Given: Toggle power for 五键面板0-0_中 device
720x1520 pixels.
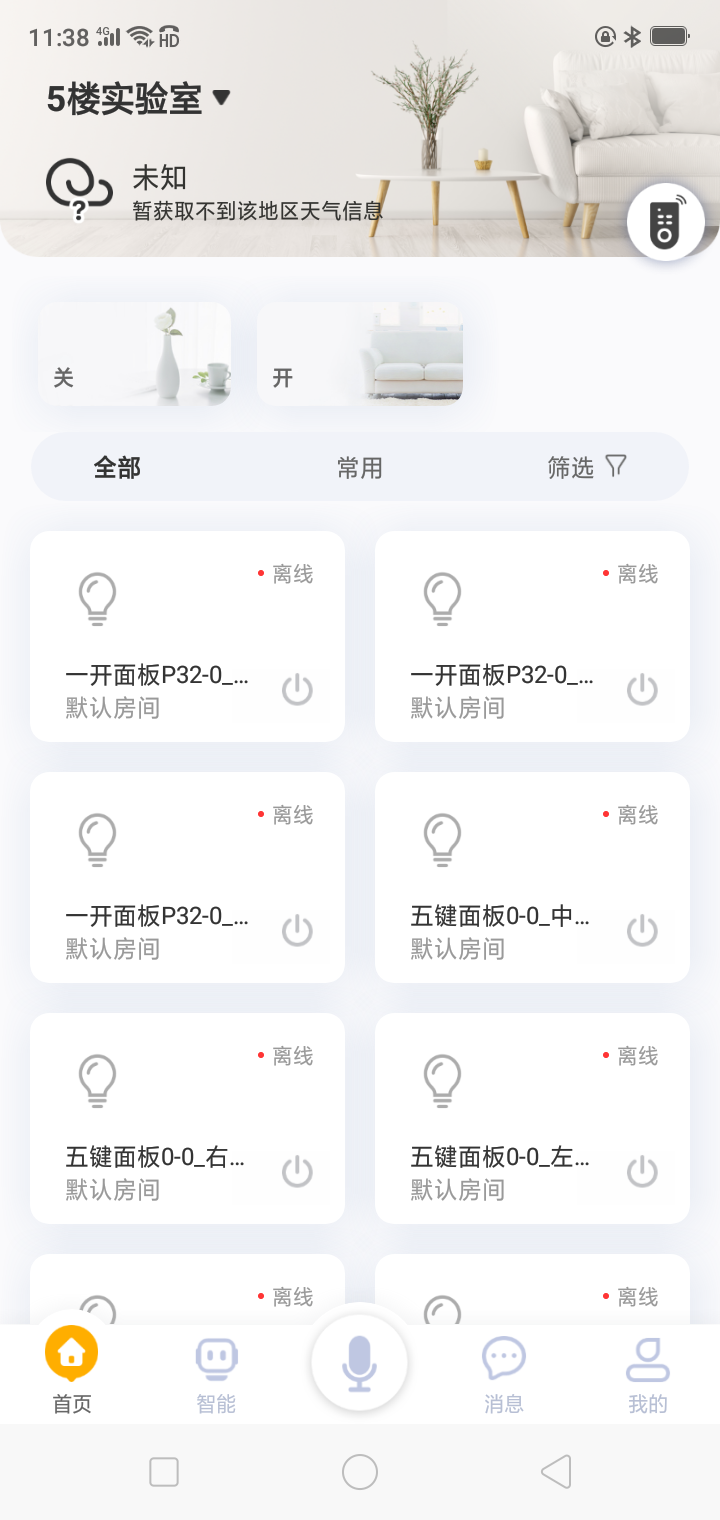Looking at the screenshot, I should point(642,931).
